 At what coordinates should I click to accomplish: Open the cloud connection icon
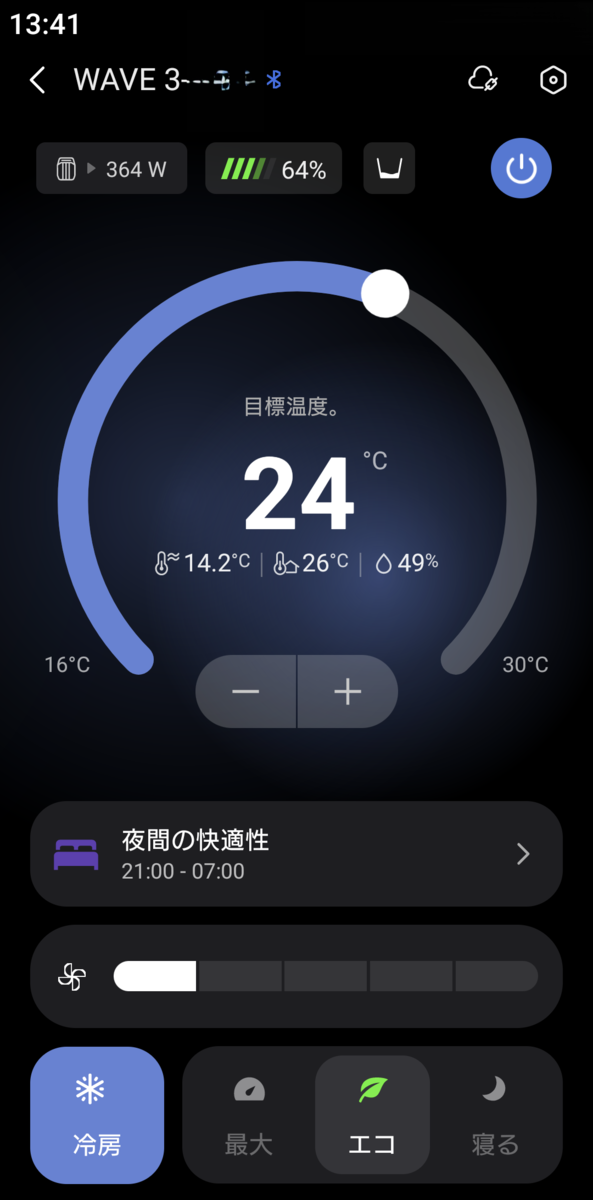(x=484, y=81)
